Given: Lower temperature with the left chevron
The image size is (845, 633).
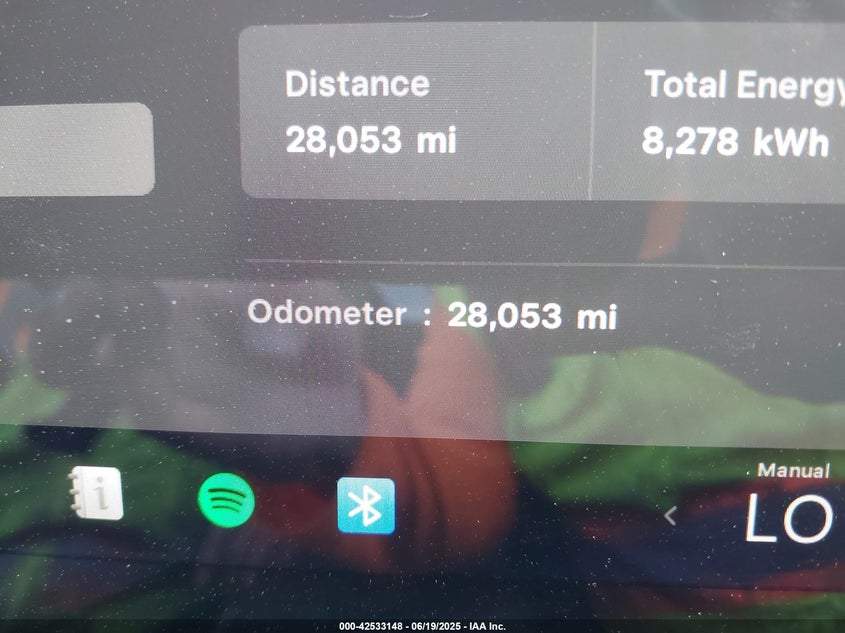Looking at the screenshot, I should 671,516.
